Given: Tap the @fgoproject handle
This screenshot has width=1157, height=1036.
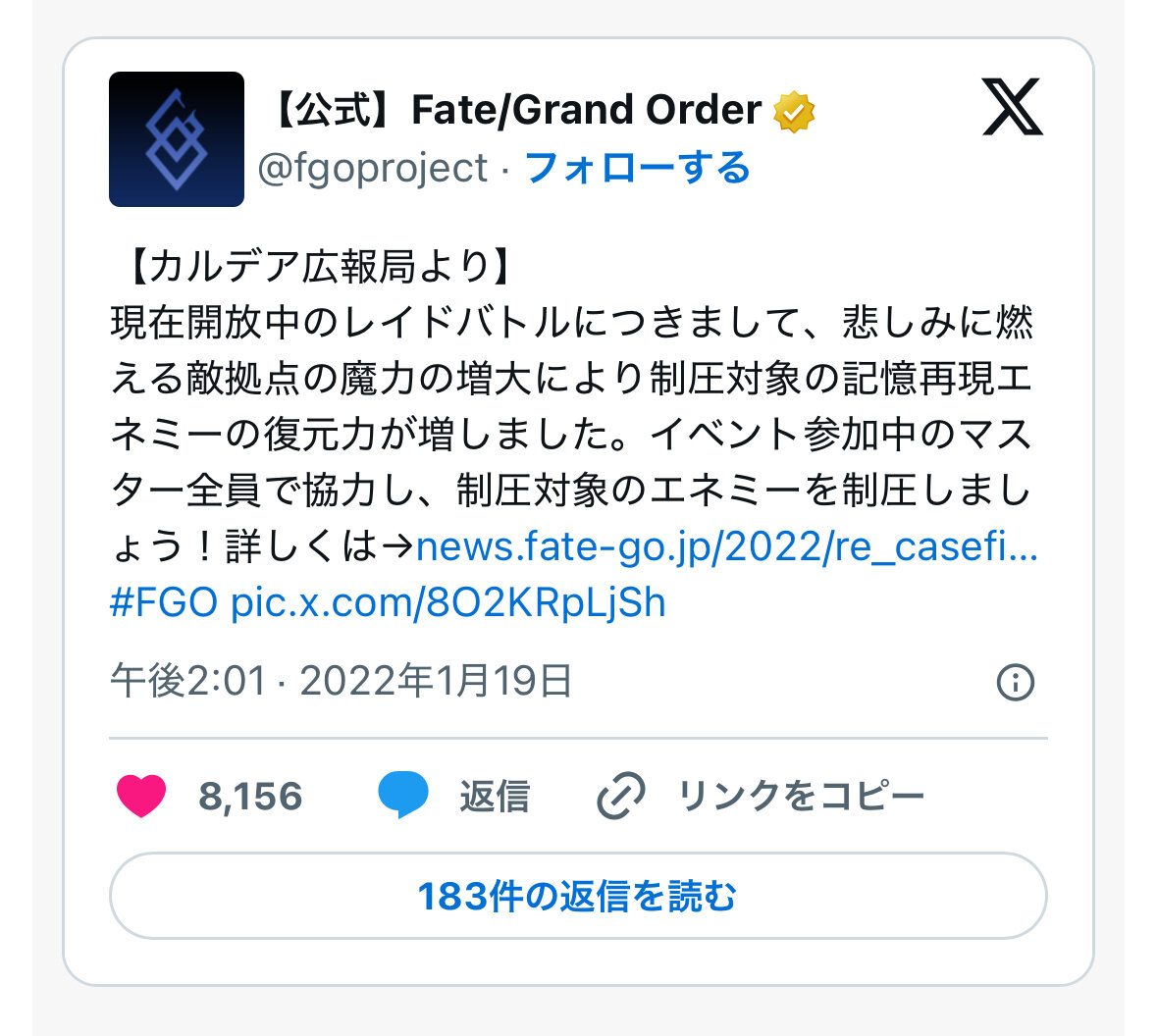Looking at the screenshot, I should (x=373, y=168).
